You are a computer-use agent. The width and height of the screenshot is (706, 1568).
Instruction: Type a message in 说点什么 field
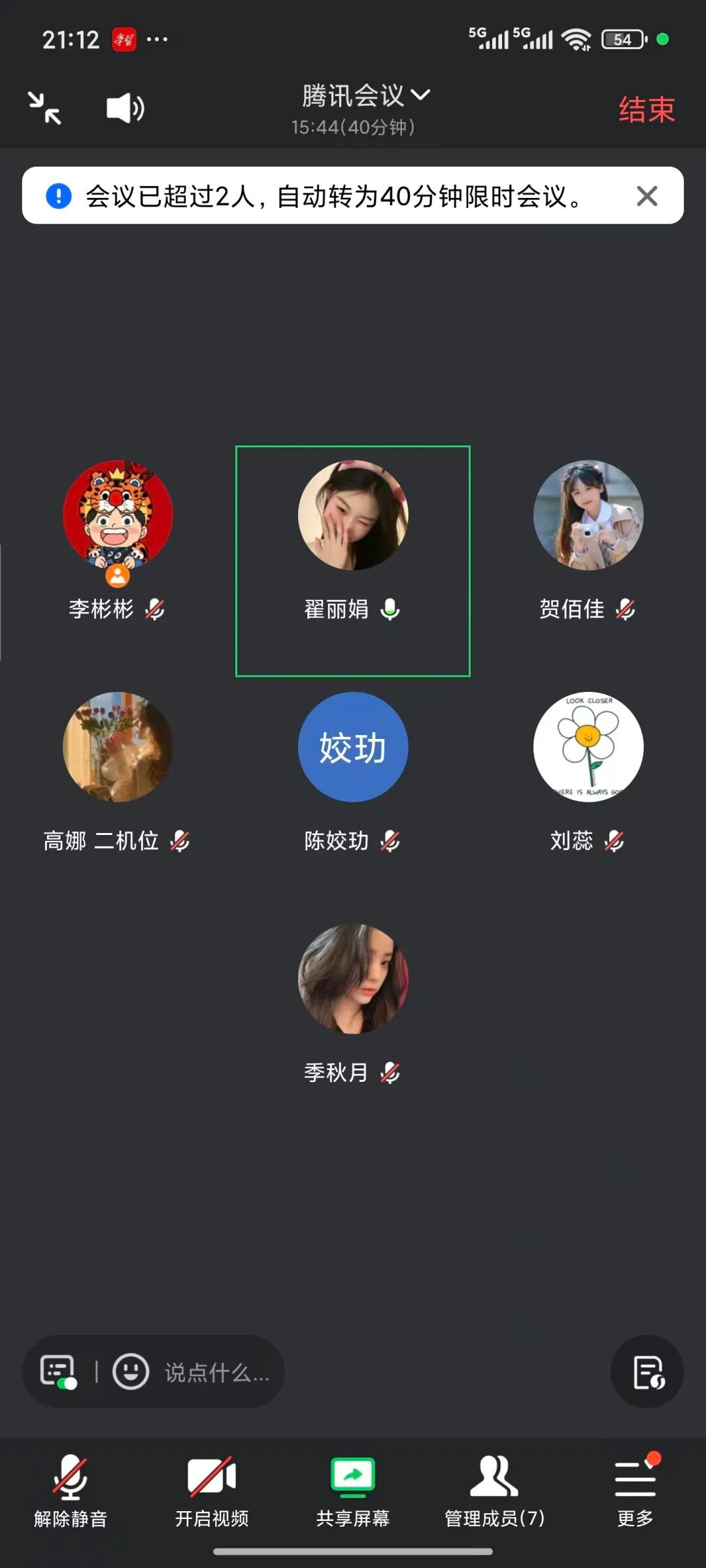tap(217, 1373)
